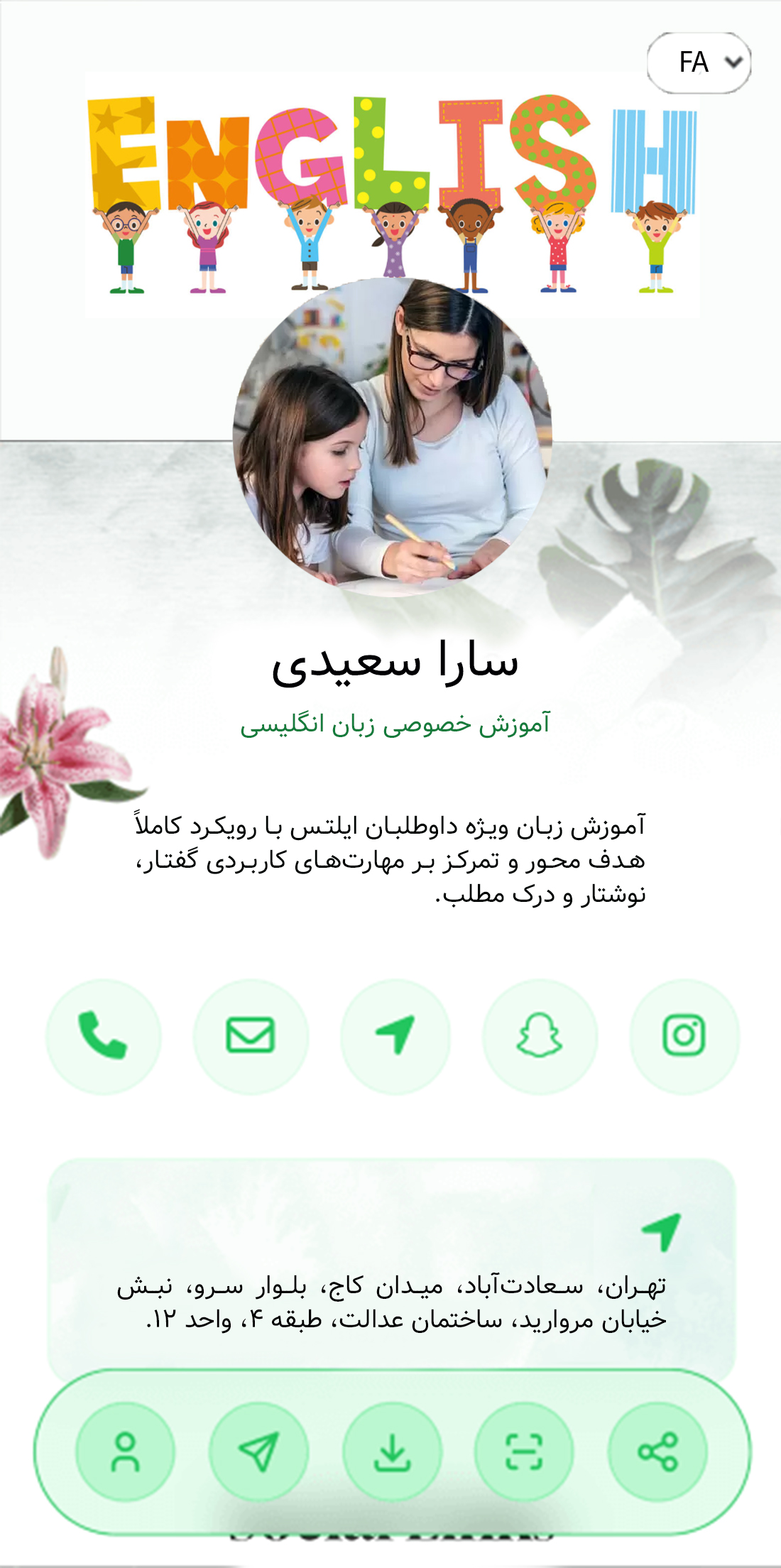Tap the paper plane send icon
781x1568 pixels.
point(258,1452)
